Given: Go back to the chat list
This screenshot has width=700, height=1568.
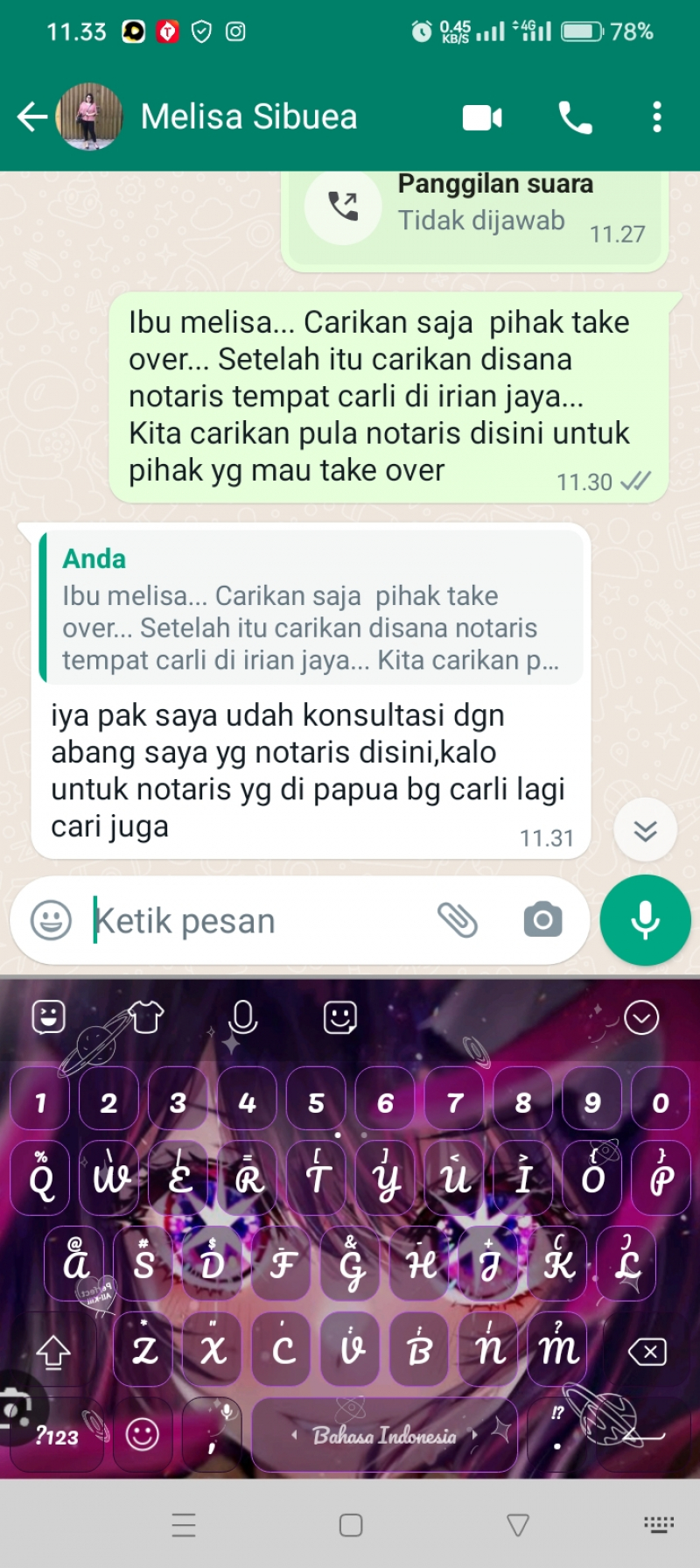Looking at the screenshot, I should pos(31,116).
